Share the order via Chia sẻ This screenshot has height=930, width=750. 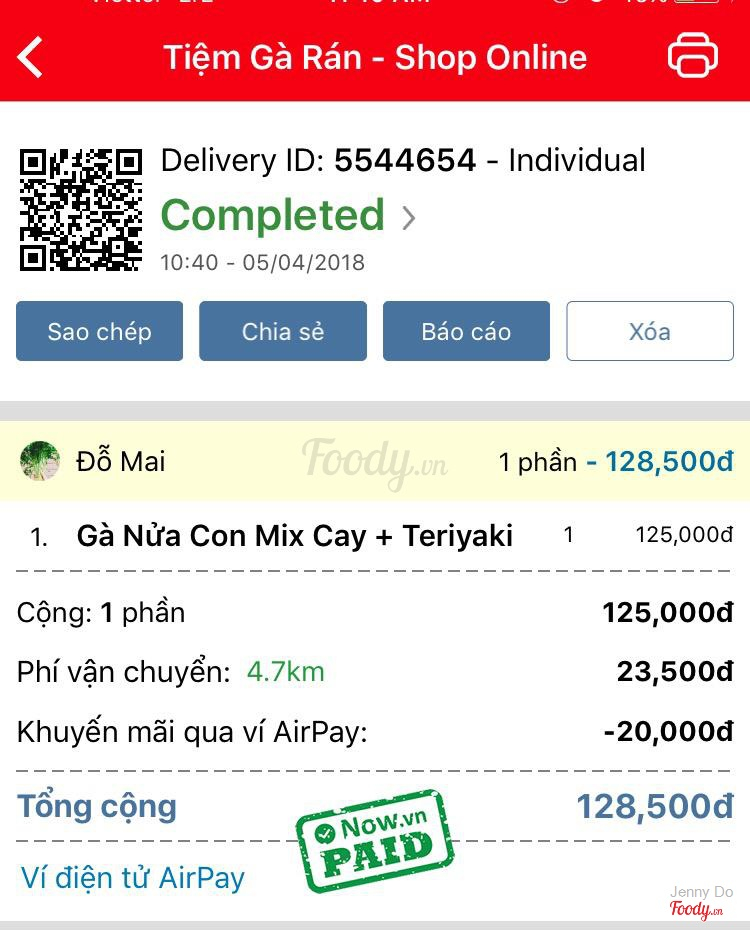click(283, 331)
